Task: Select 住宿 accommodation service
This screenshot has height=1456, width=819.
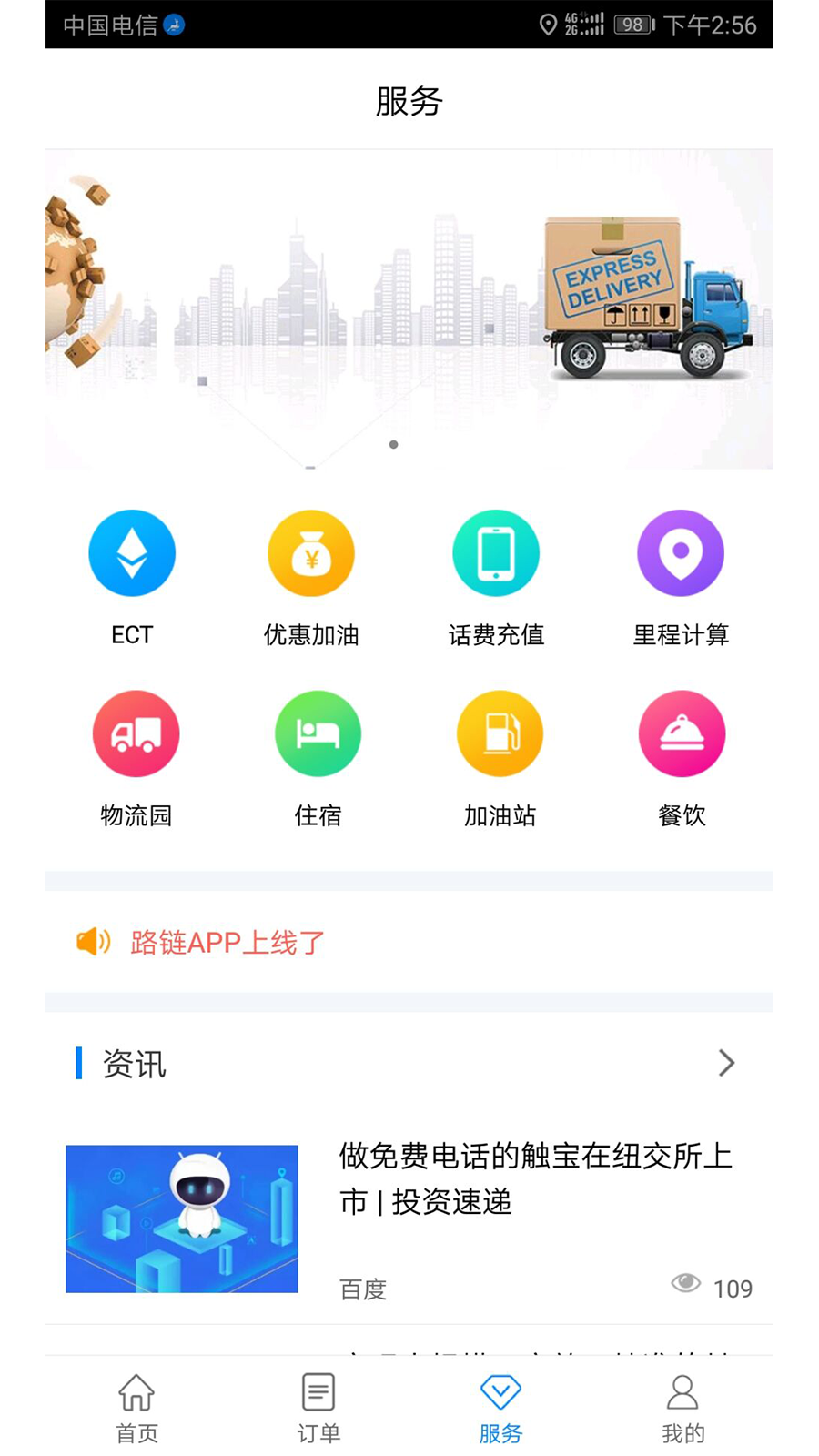Action: click(x=318, y=759)
